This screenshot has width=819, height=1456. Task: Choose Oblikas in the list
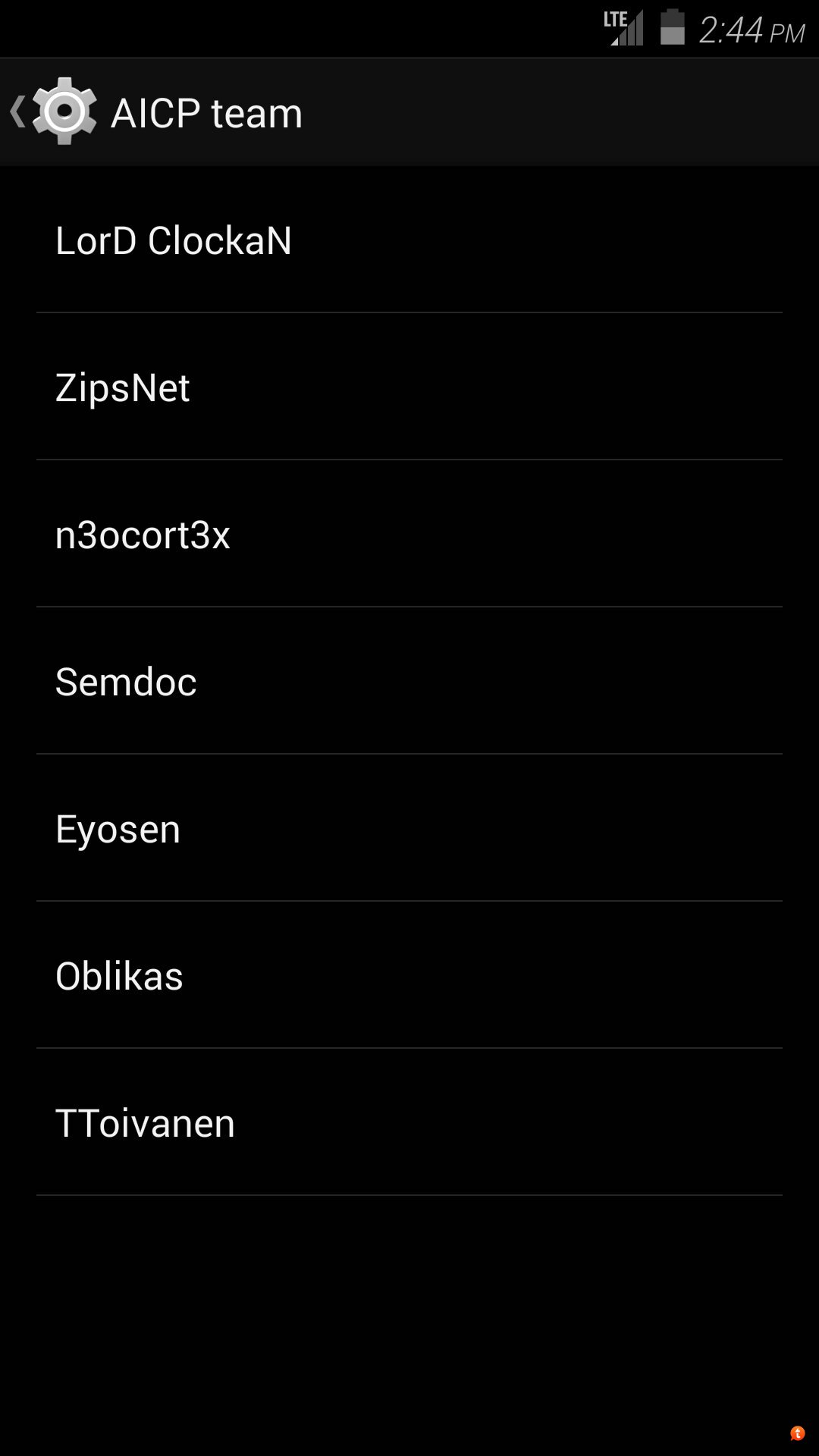pos(120,976)
